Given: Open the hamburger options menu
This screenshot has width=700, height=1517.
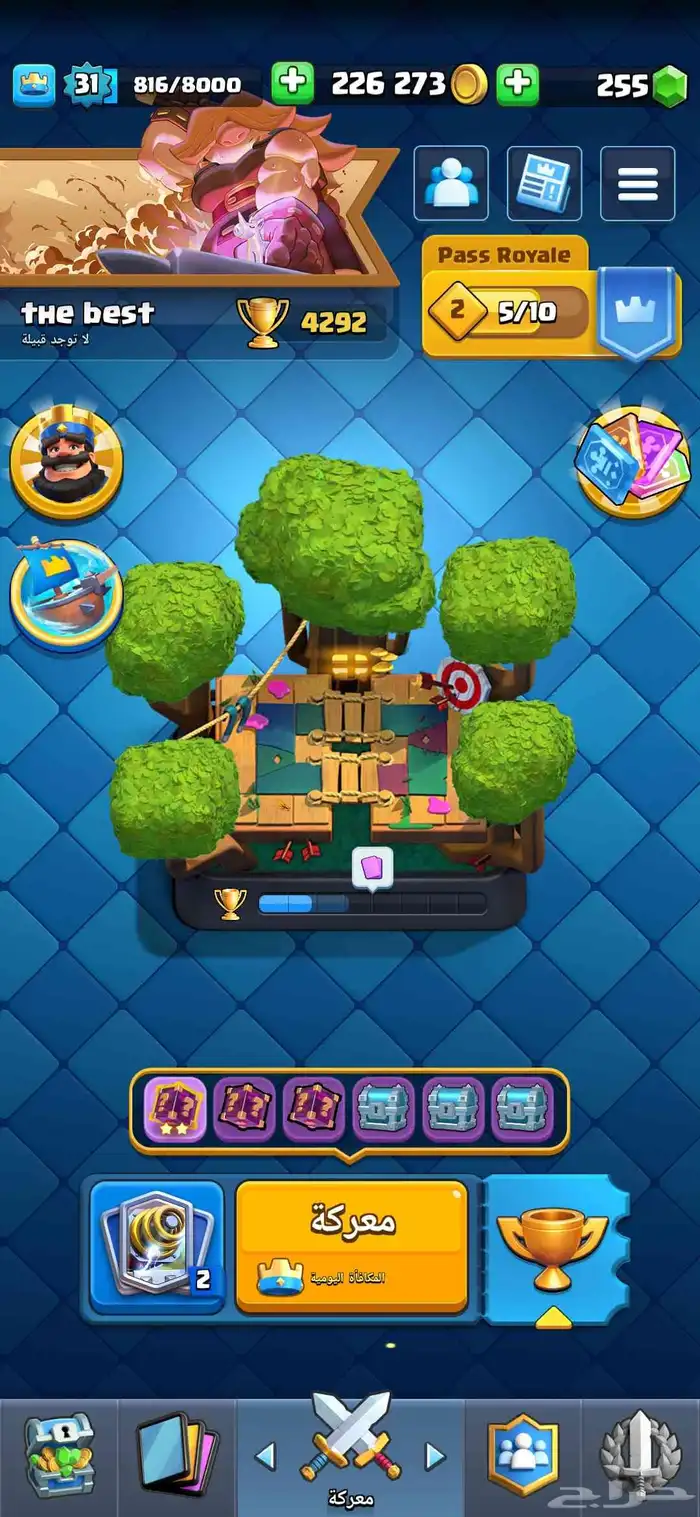Looking at the screenshot, I should [x=637, y=183].
